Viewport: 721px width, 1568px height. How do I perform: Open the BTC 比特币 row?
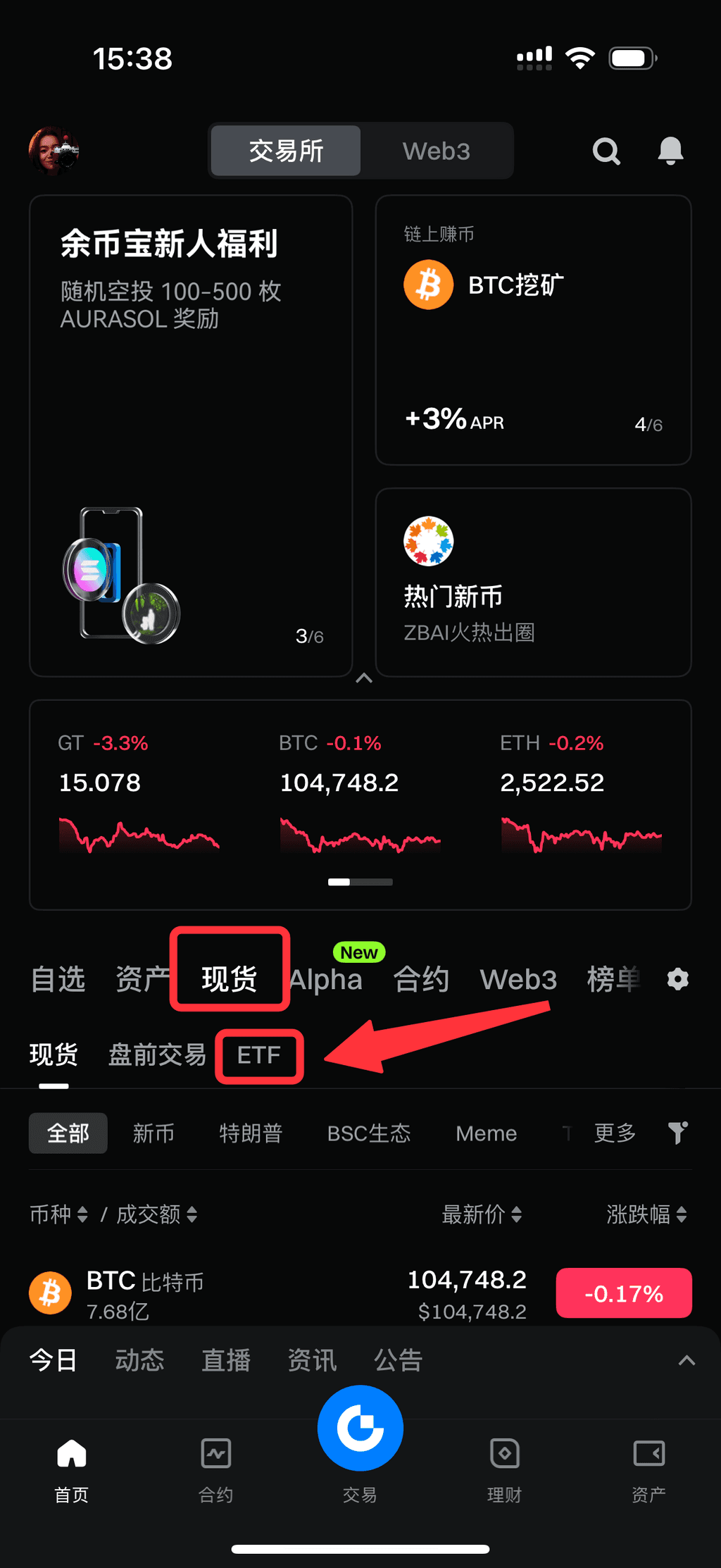coord(282,1294)
